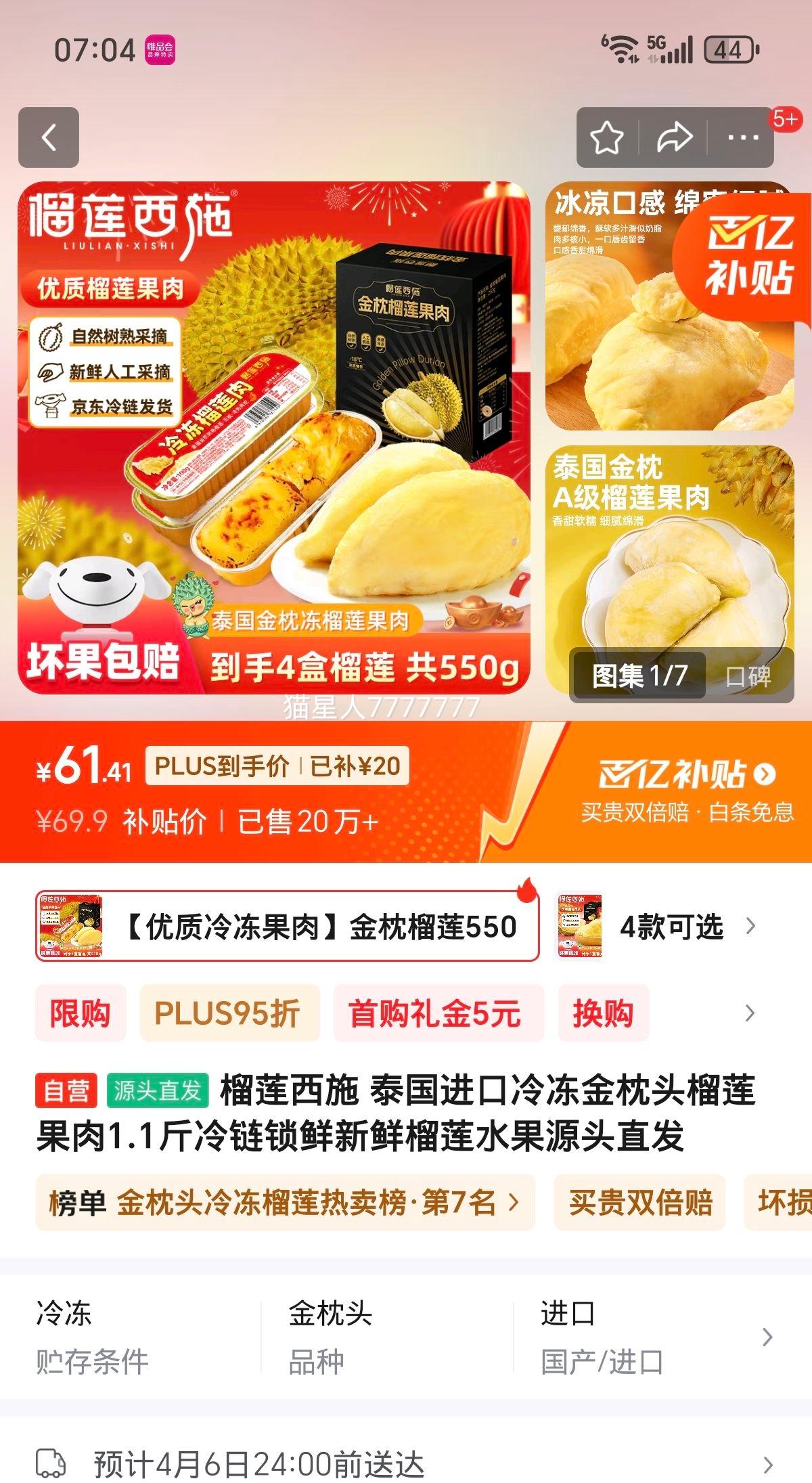Check the 买贵双倍赔 guarantee

639,1203
